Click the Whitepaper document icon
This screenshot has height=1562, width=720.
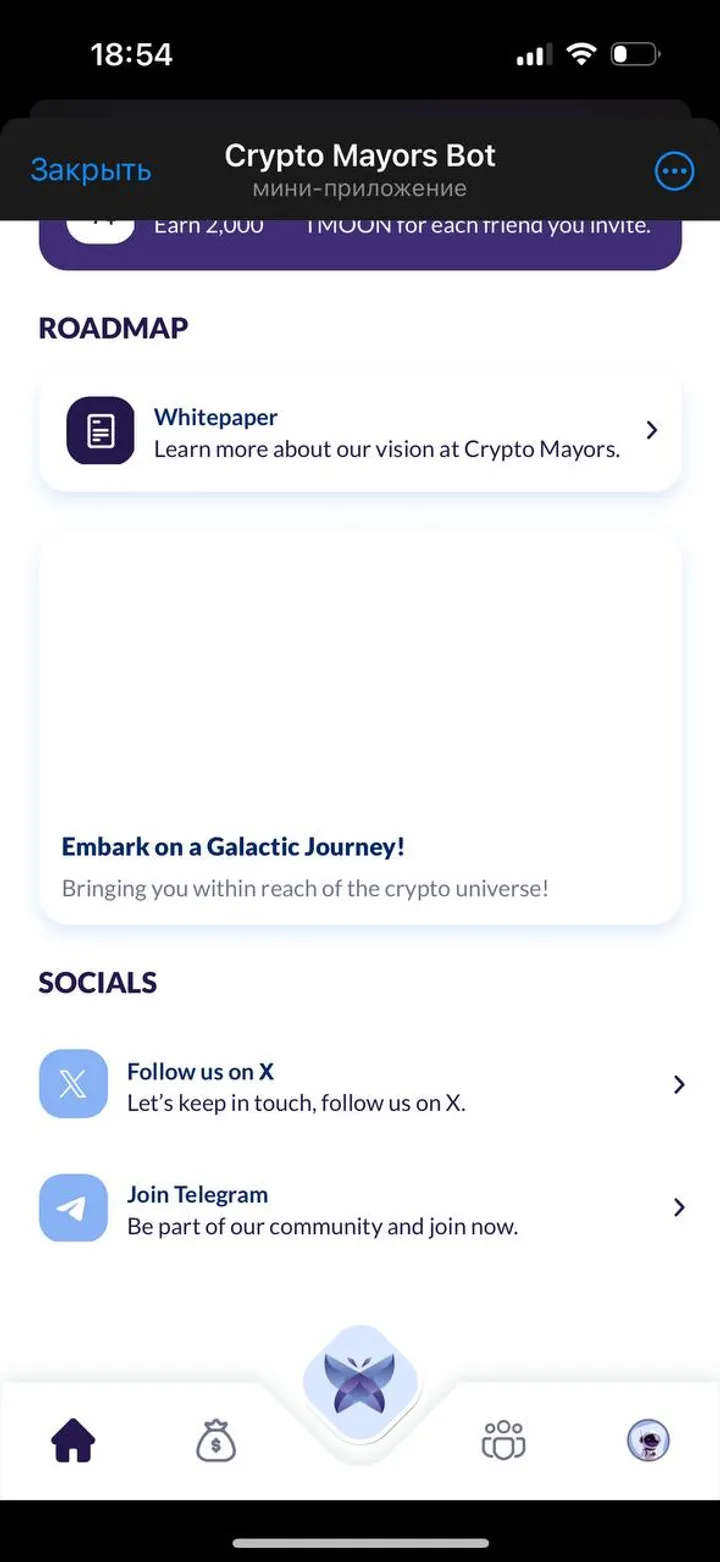[x=98, y=430]
